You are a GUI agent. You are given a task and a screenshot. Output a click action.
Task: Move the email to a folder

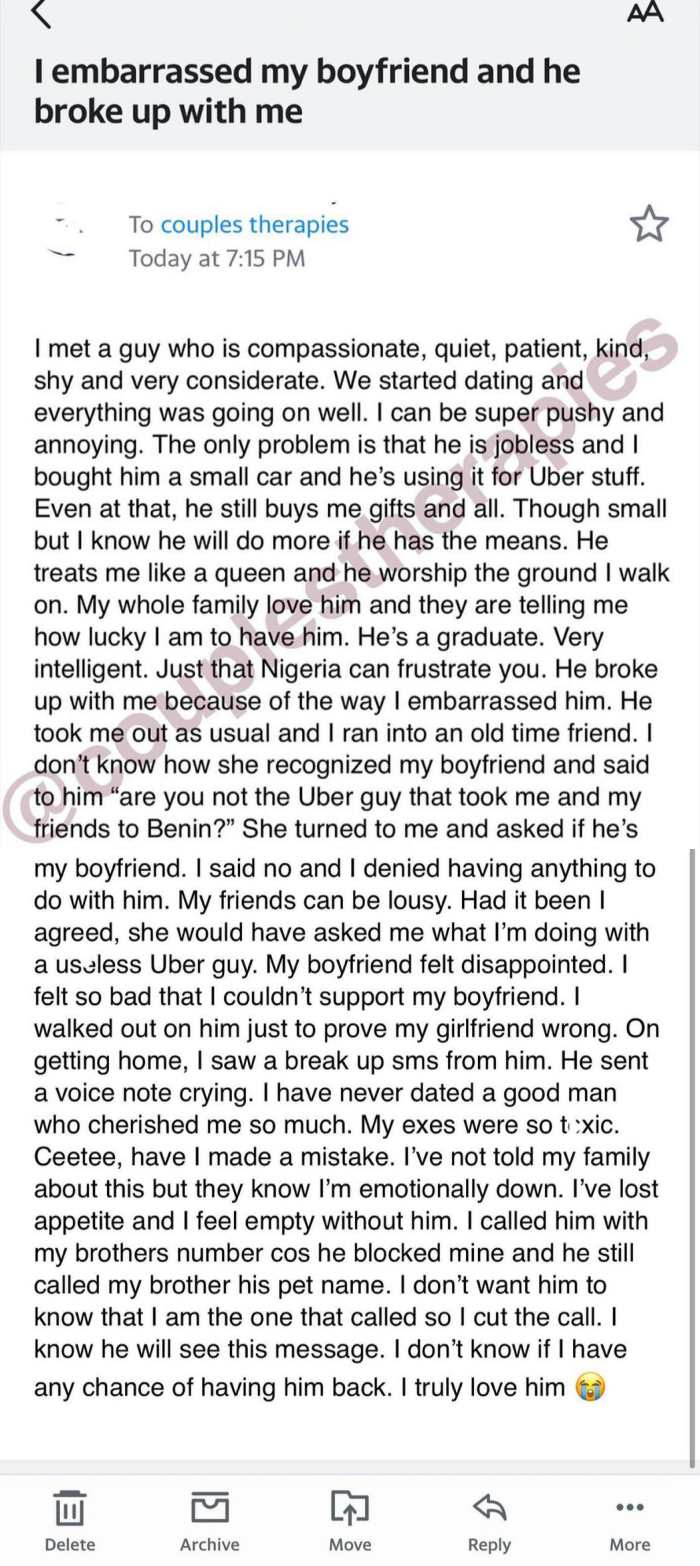click(x=350, y=1520)
